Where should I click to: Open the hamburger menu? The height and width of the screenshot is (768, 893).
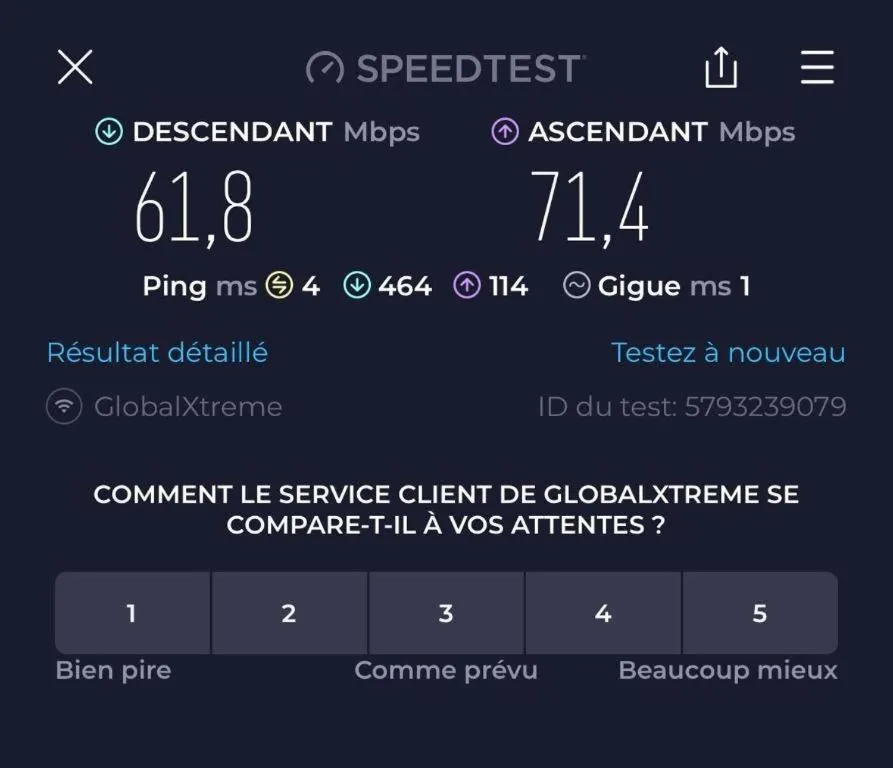[817, 68]
